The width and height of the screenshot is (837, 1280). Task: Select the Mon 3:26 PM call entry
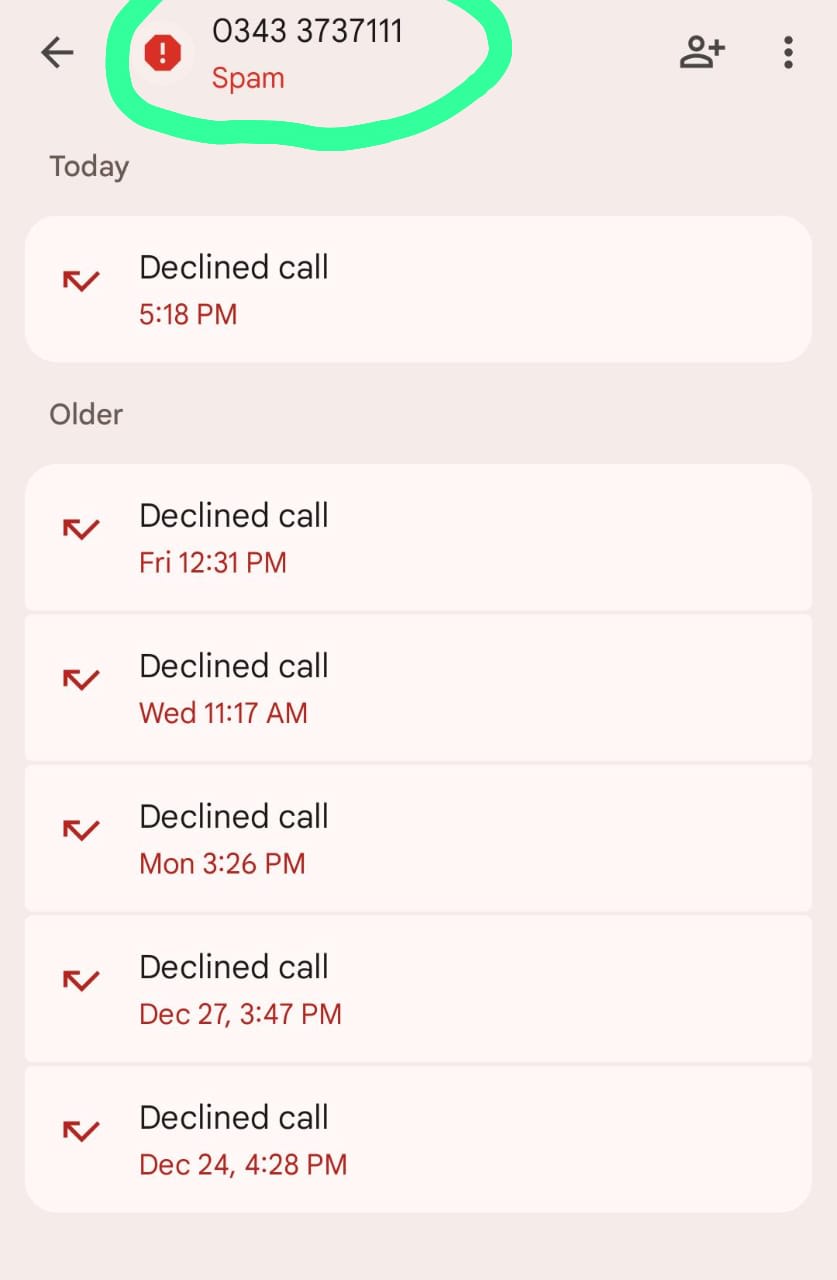(418, 838)
